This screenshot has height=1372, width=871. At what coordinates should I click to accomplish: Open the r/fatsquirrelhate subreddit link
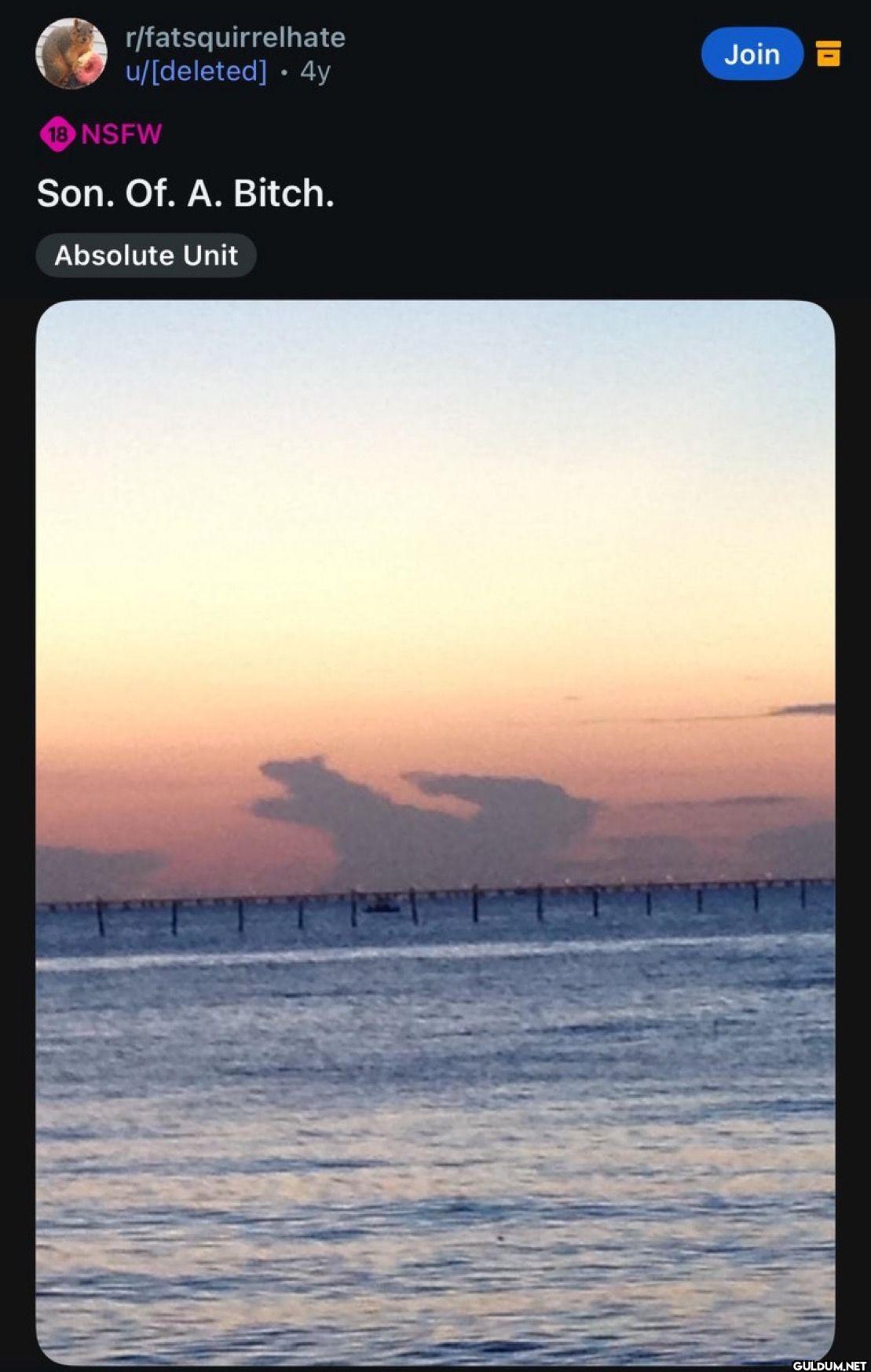point(235,37)
